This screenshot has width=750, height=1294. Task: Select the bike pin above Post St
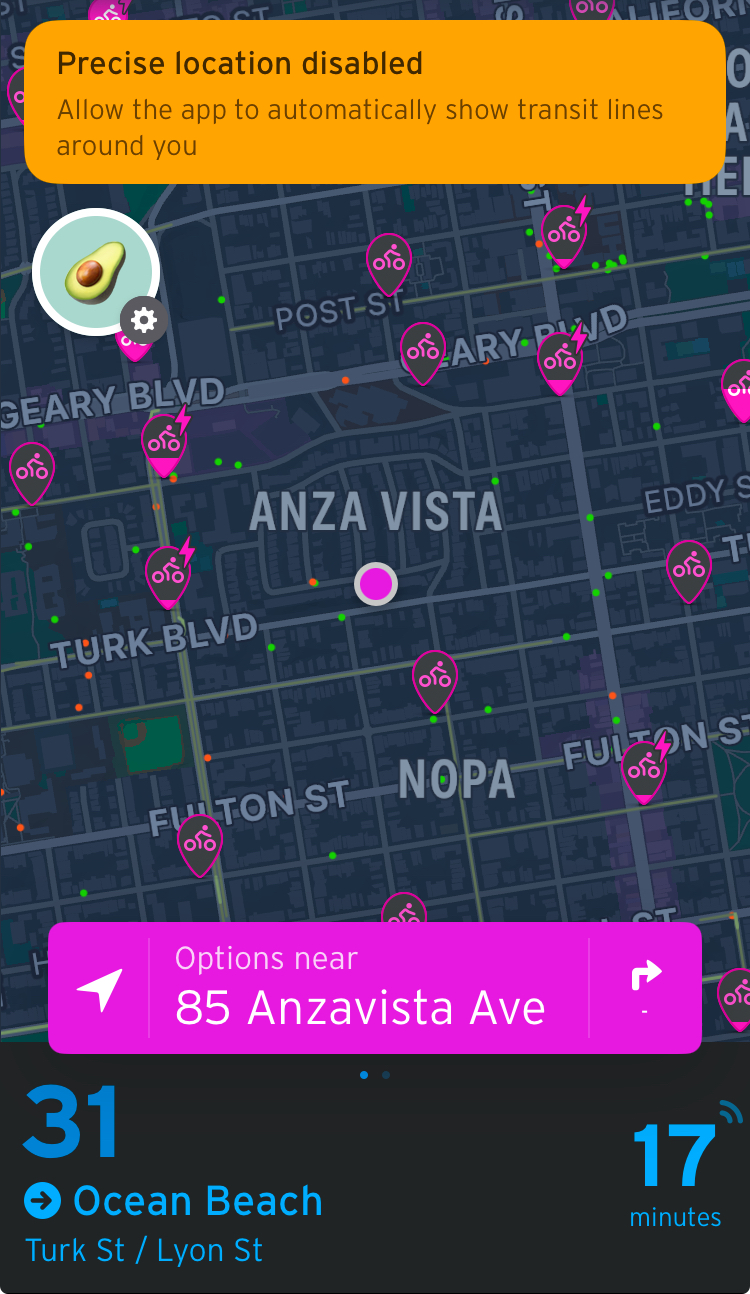(388, 264)
